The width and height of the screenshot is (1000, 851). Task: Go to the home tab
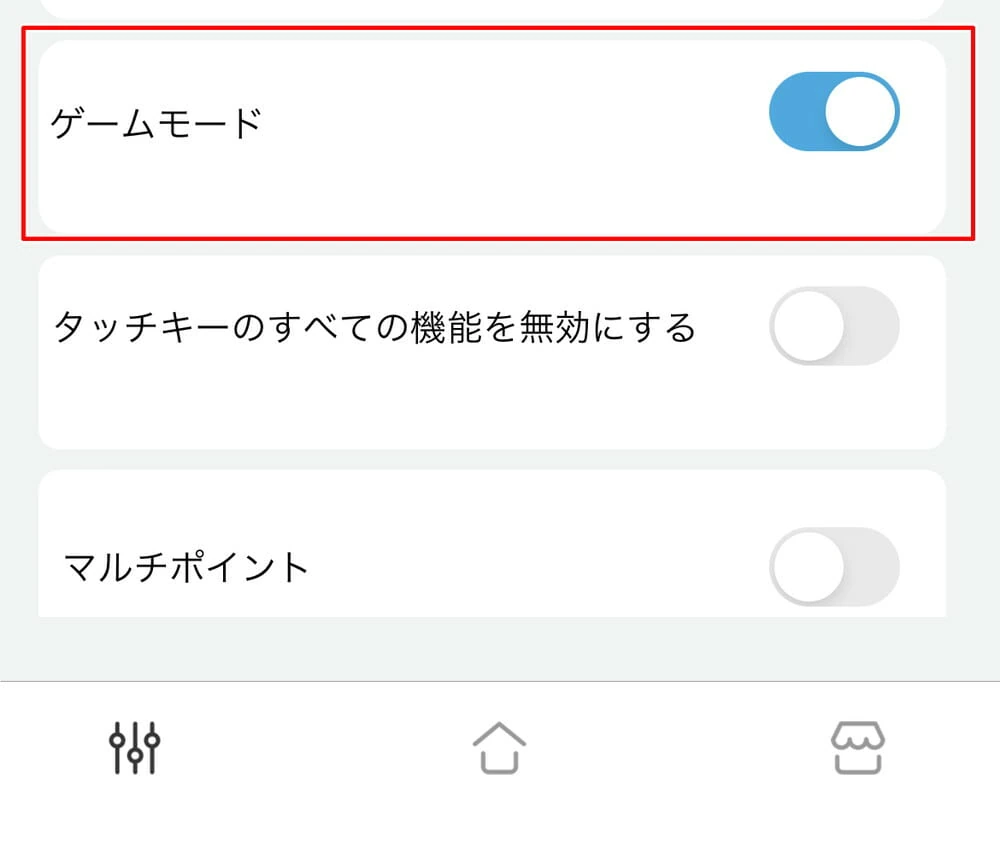pyautogui.click(x=499, y=748)
